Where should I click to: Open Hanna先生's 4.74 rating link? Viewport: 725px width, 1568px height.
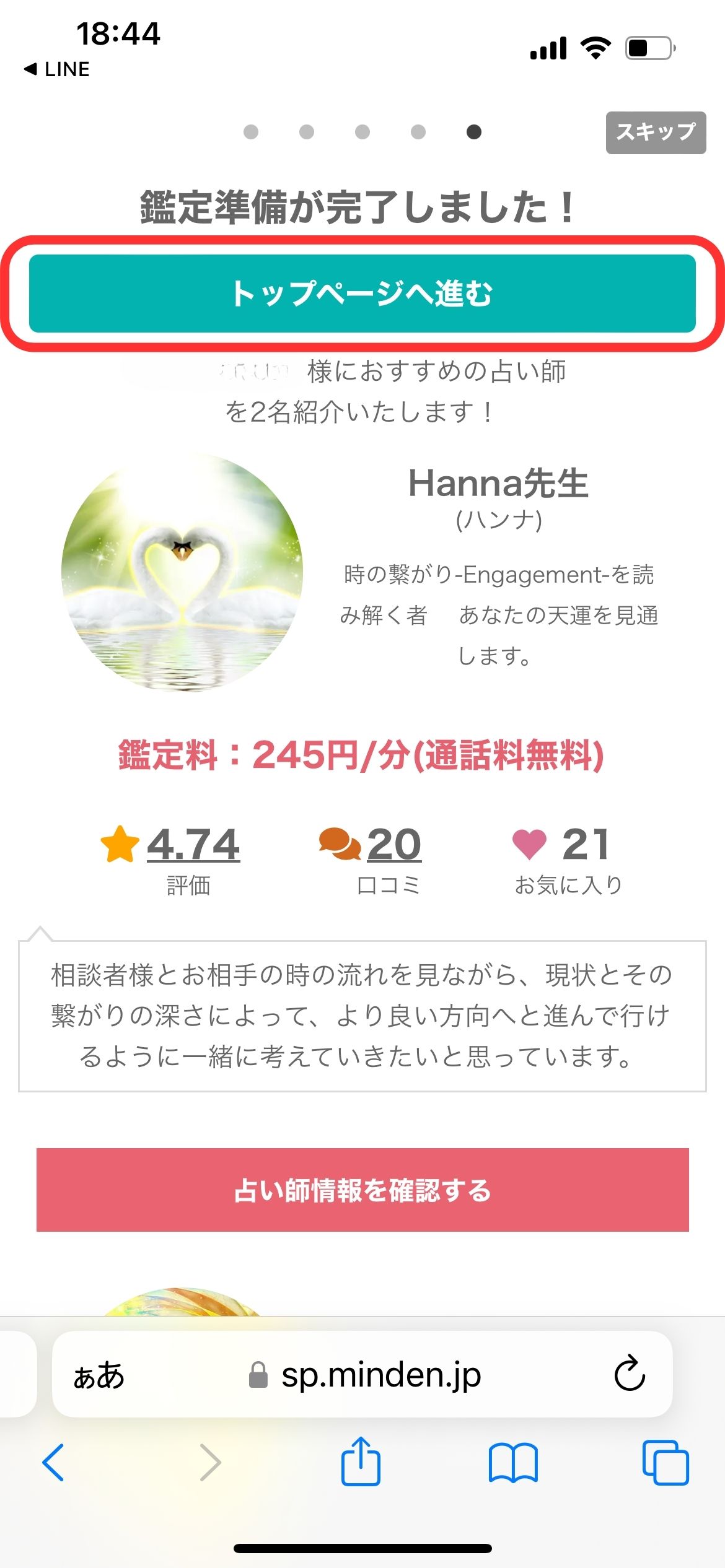(x=193, y=844)
